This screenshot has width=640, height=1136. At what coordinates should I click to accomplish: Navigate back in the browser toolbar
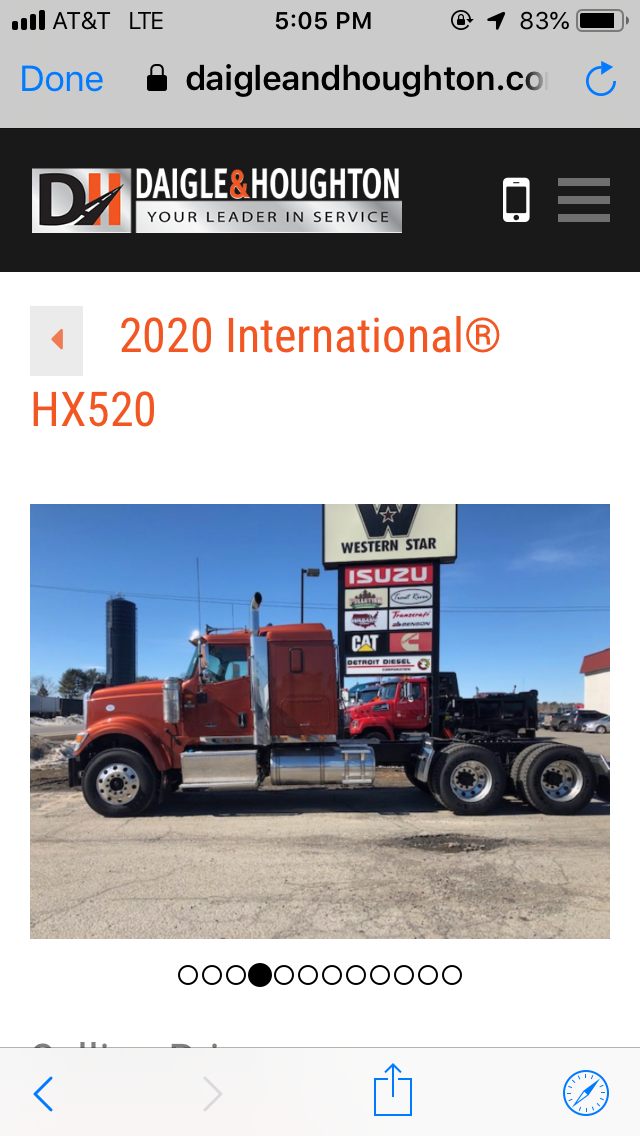pos(44,1094)
